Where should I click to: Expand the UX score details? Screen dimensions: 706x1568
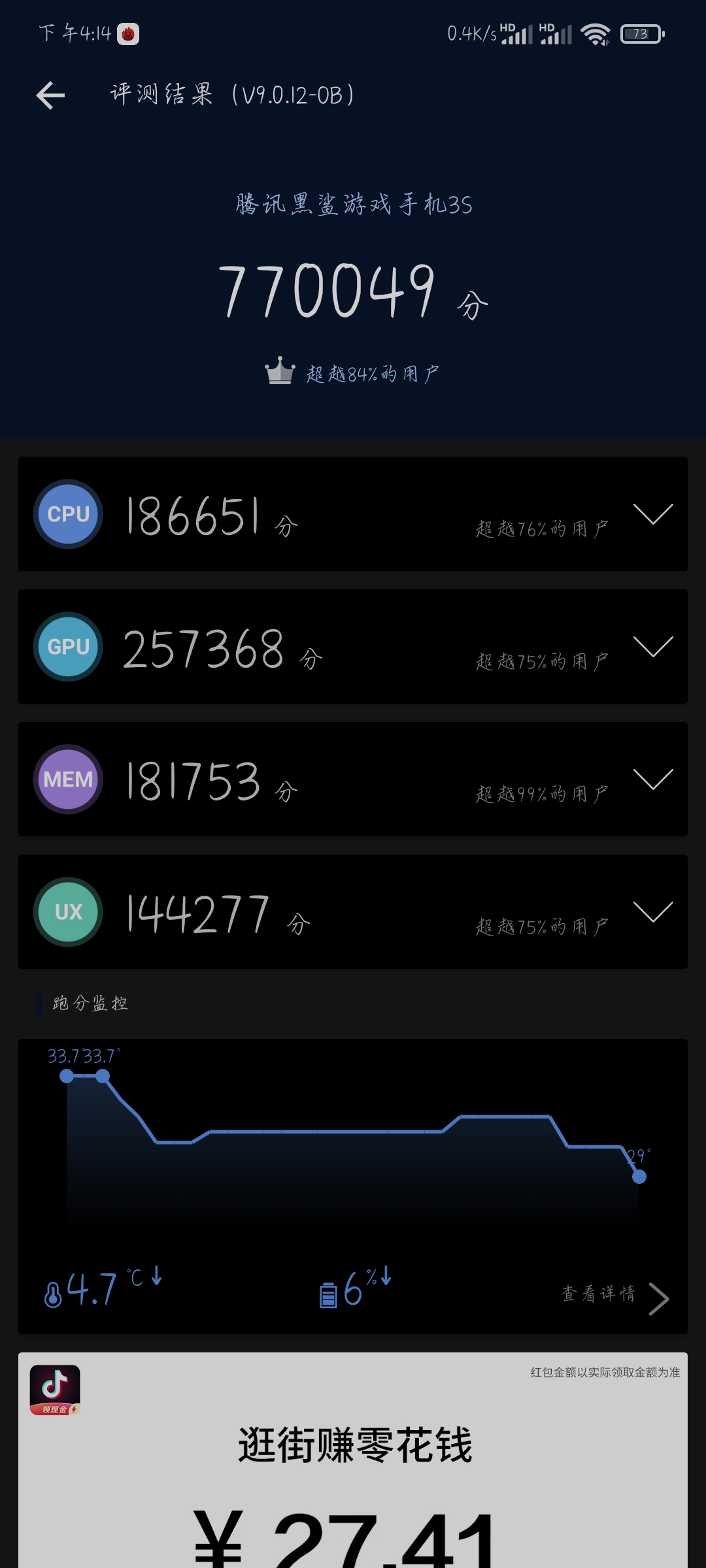click(652, 912)
